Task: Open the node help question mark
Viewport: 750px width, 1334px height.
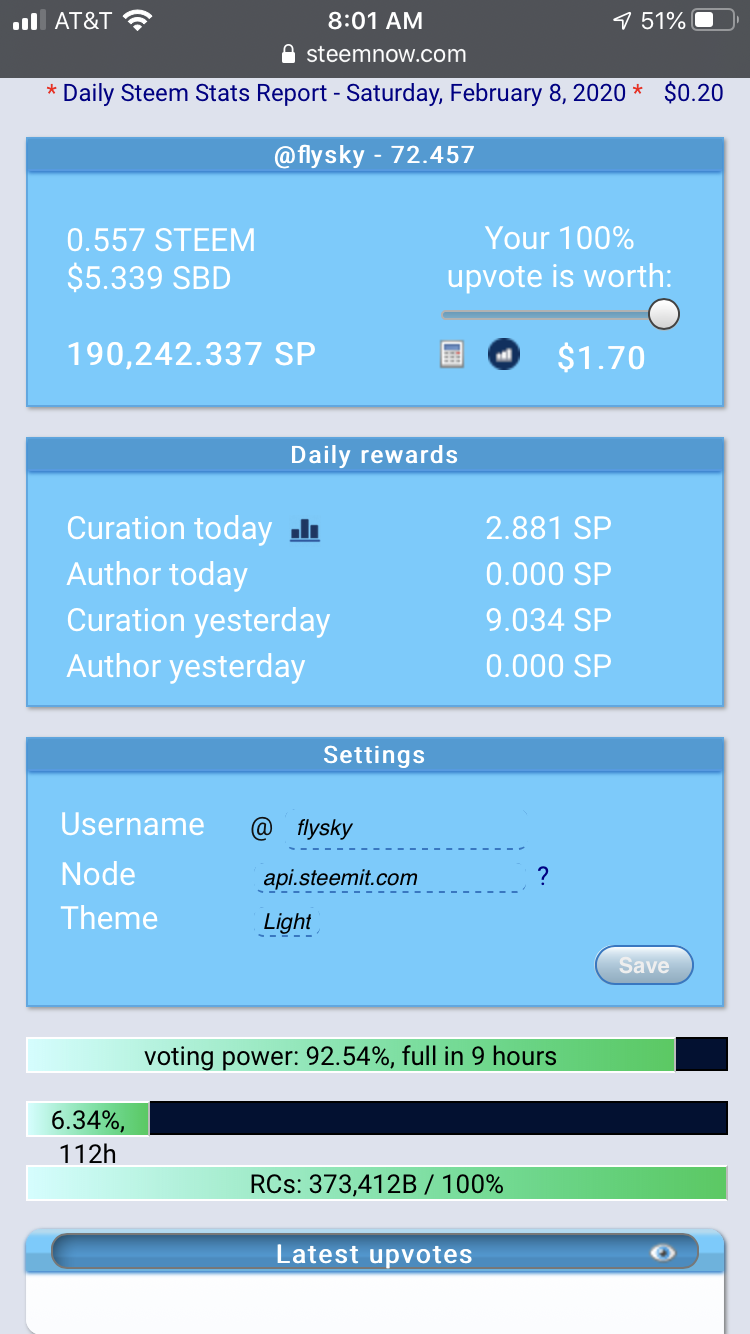Action: click(x=543, y=877)
